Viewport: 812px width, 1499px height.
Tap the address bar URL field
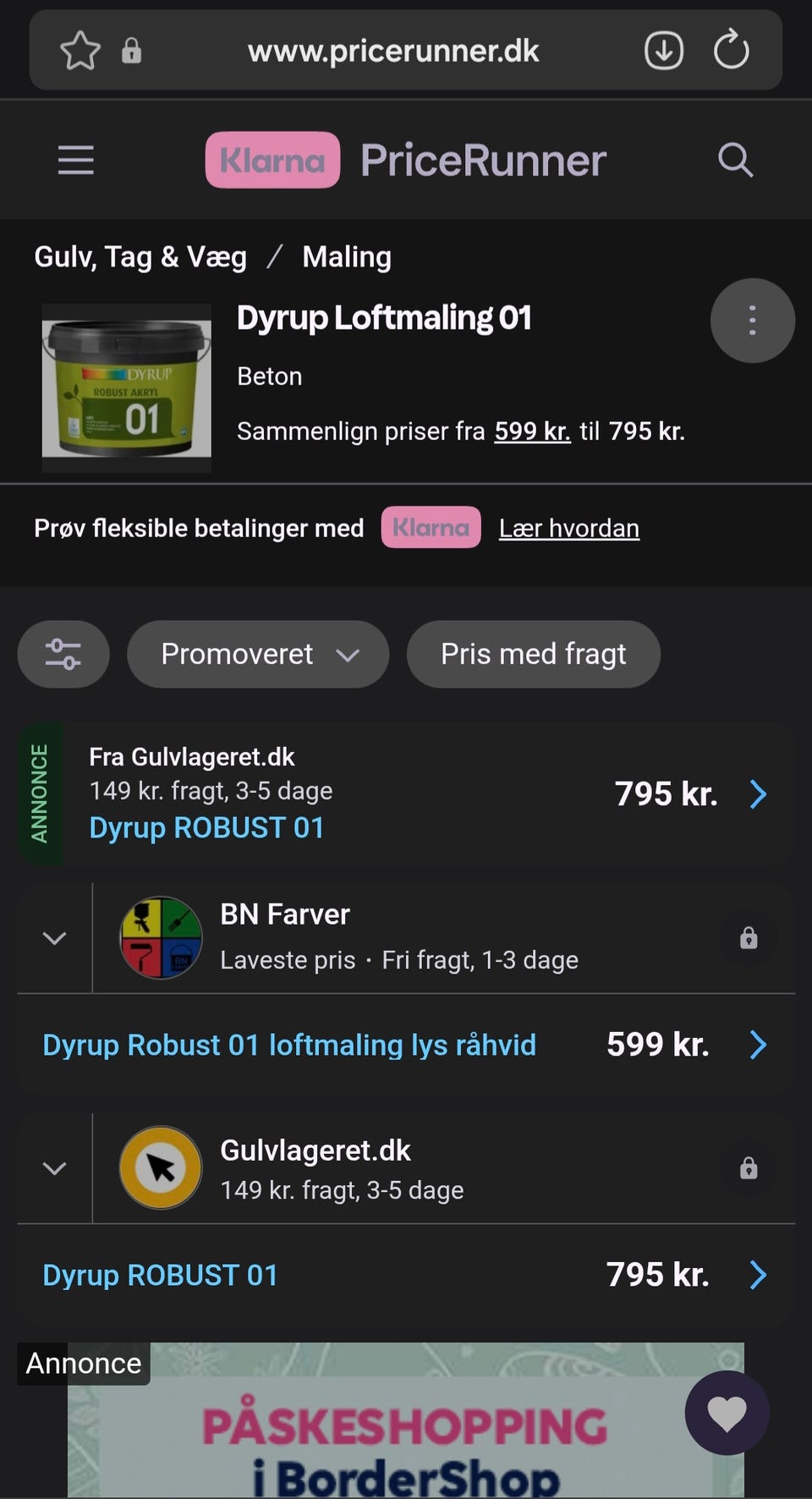coord(393,51)
